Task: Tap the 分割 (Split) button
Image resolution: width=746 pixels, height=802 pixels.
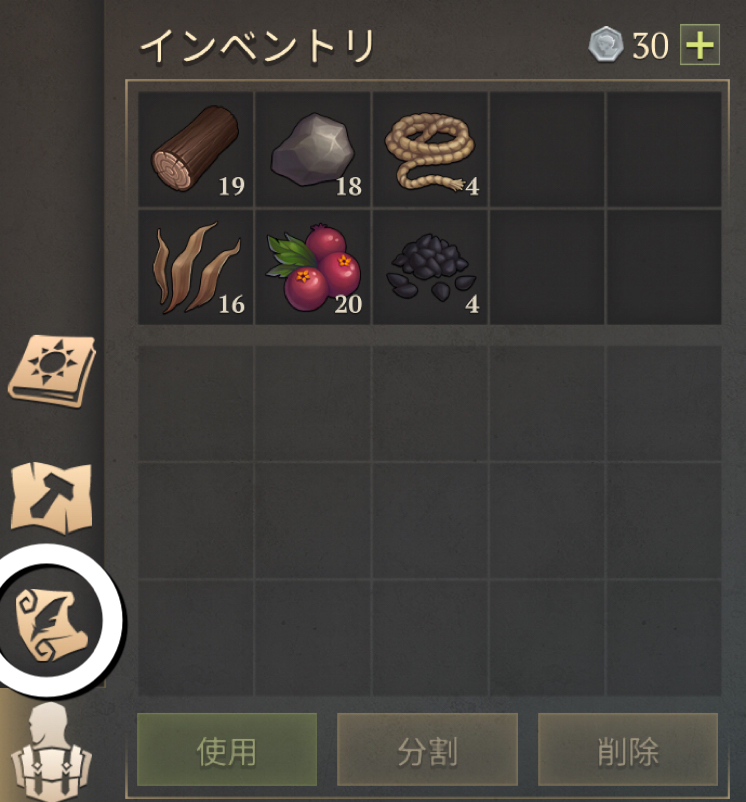Action: coord(427,752)
